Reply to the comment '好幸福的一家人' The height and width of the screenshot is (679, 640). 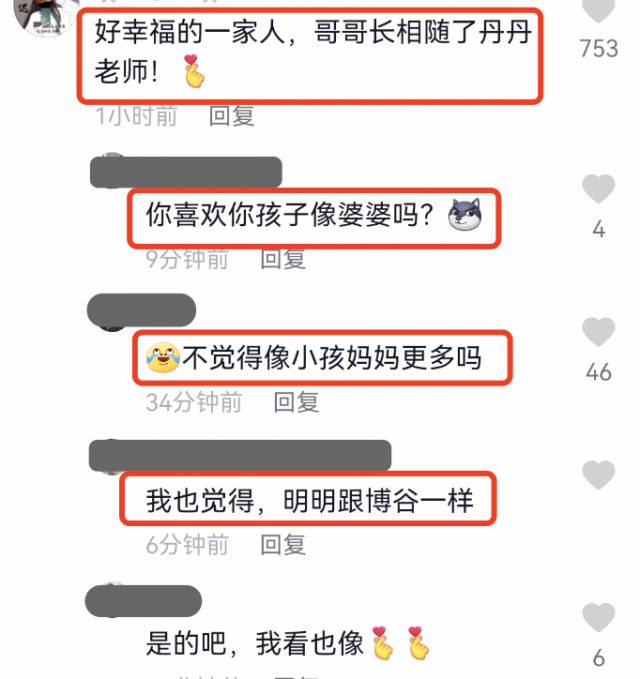point(231,115)
